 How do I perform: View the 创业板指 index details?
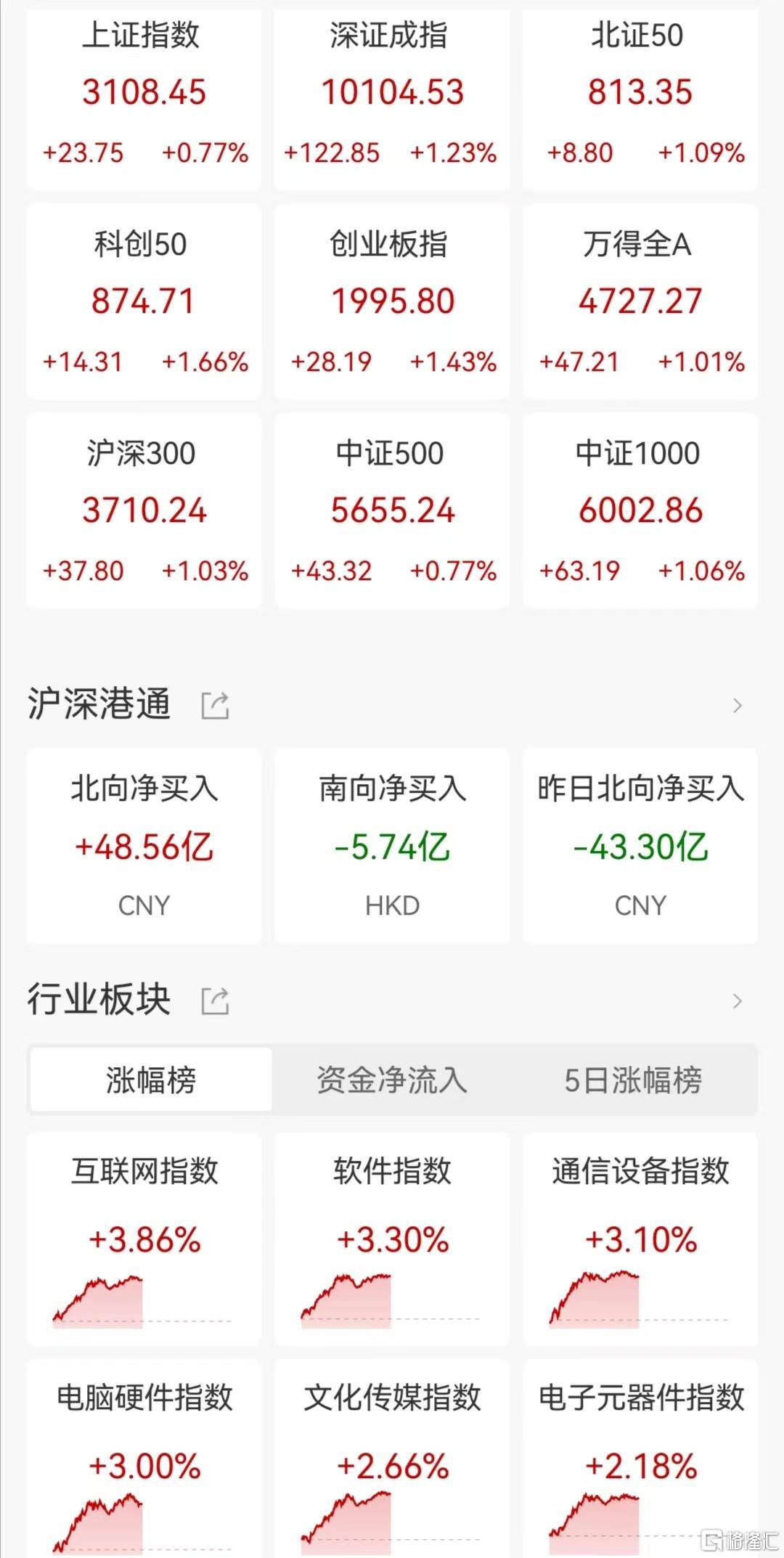tap(392, 302)
